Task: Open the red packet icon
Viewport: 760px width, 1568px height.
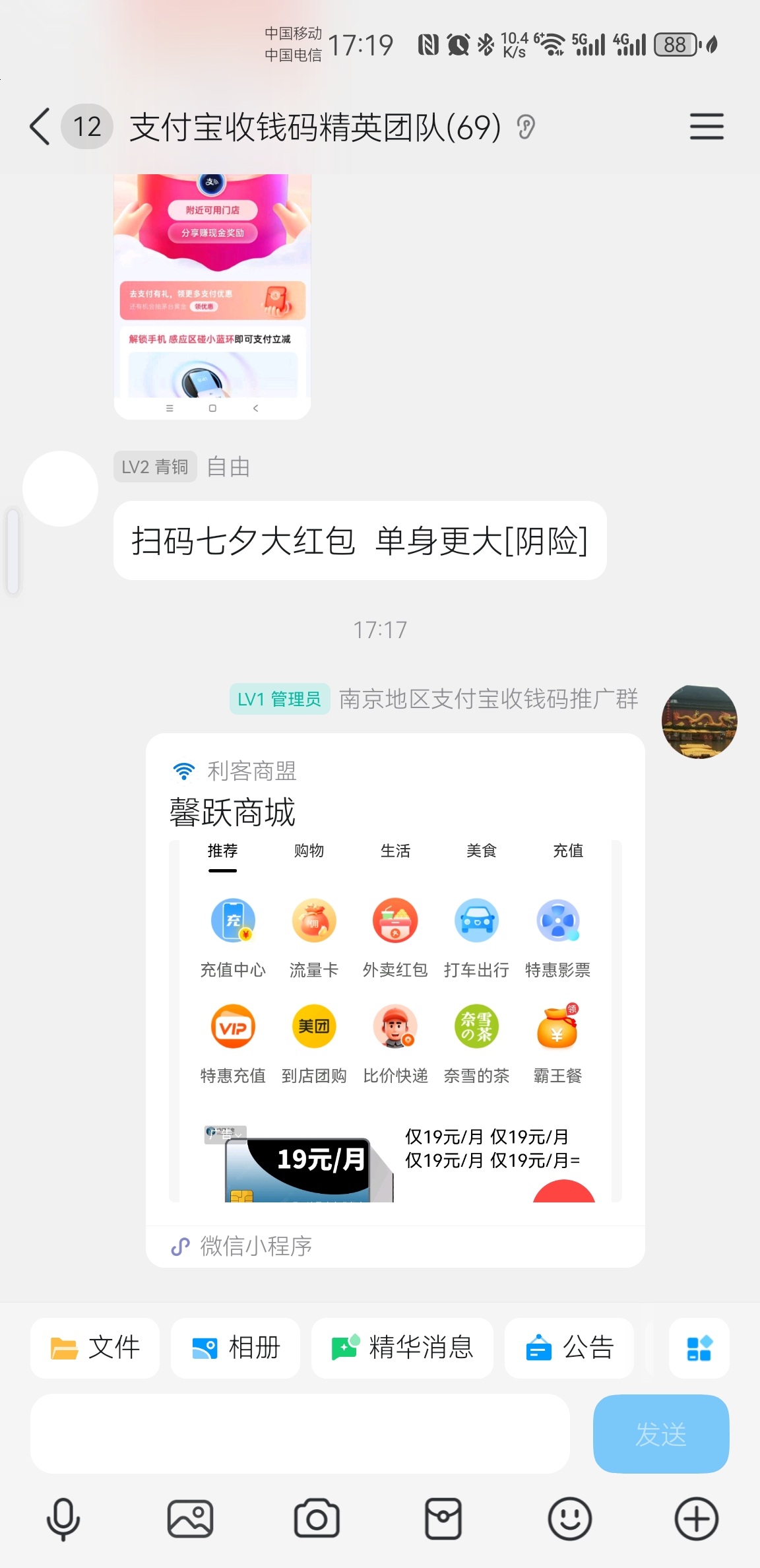Action: (443, 1519)
